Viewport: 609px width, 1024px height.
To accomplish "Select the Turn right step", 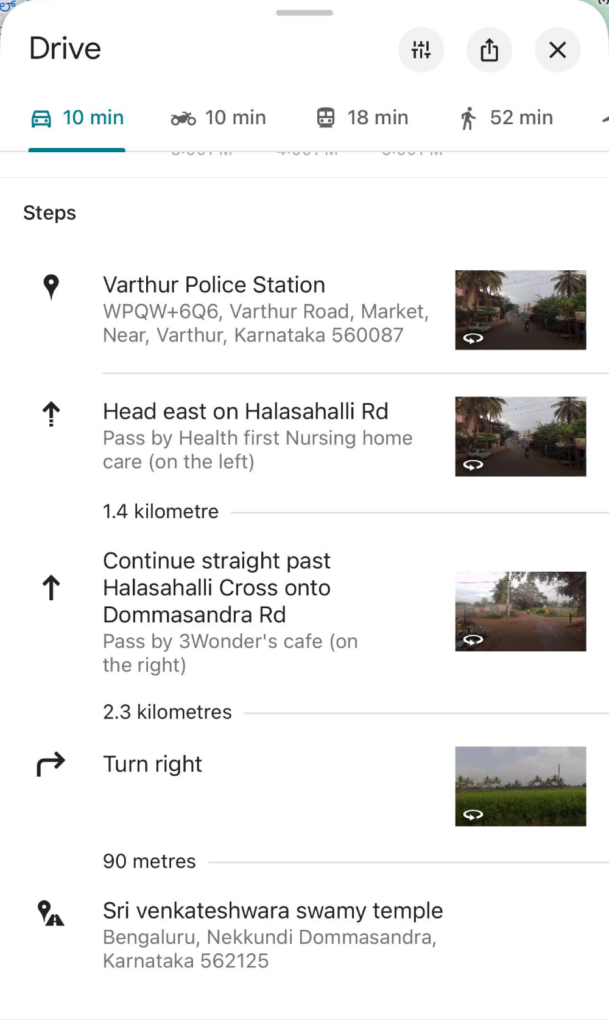I will [x=153, y=765].
